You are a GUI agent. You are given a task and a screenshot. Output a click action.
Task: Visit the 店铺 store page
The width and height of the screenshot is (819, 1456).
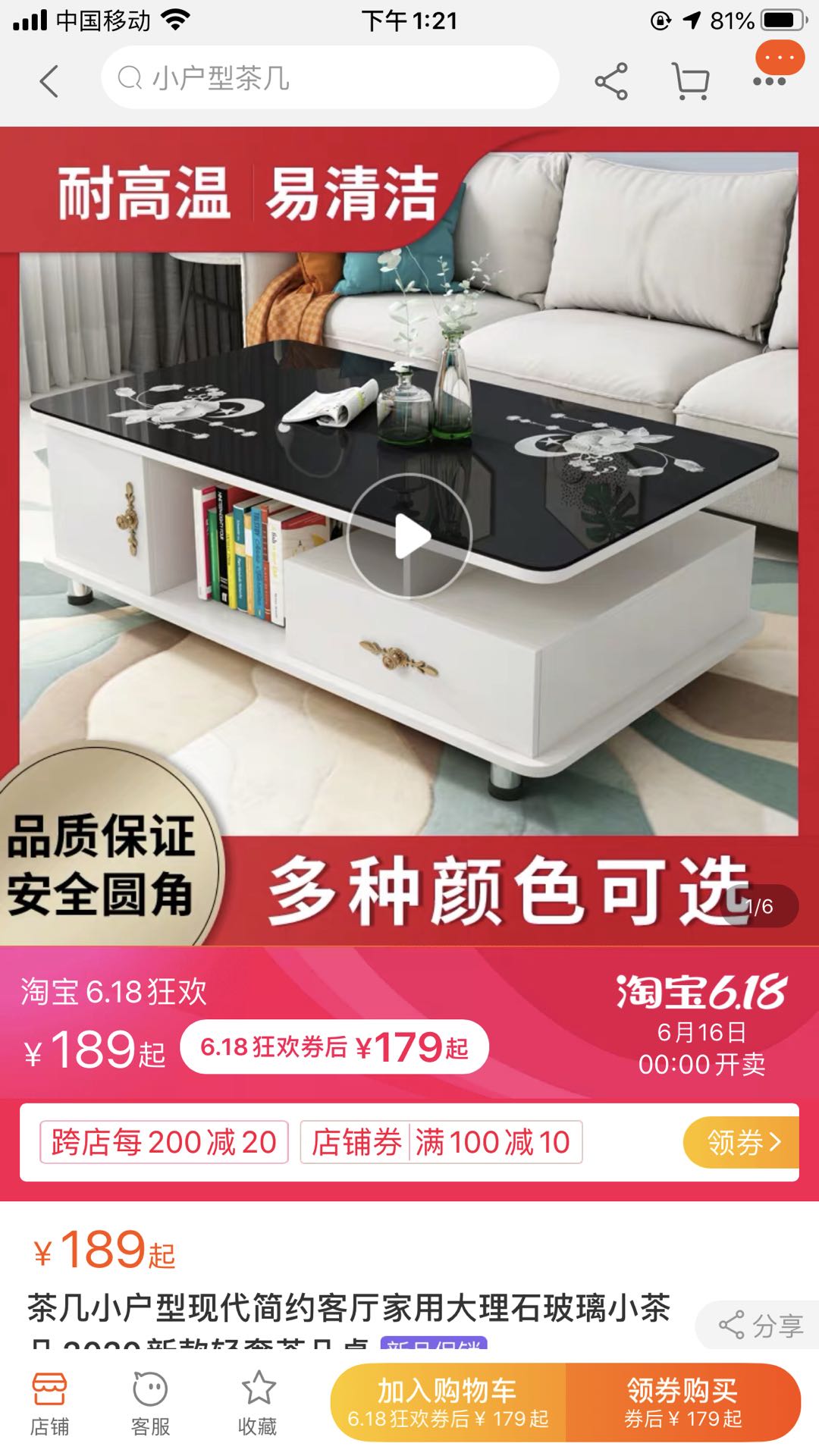(49, 1404)
